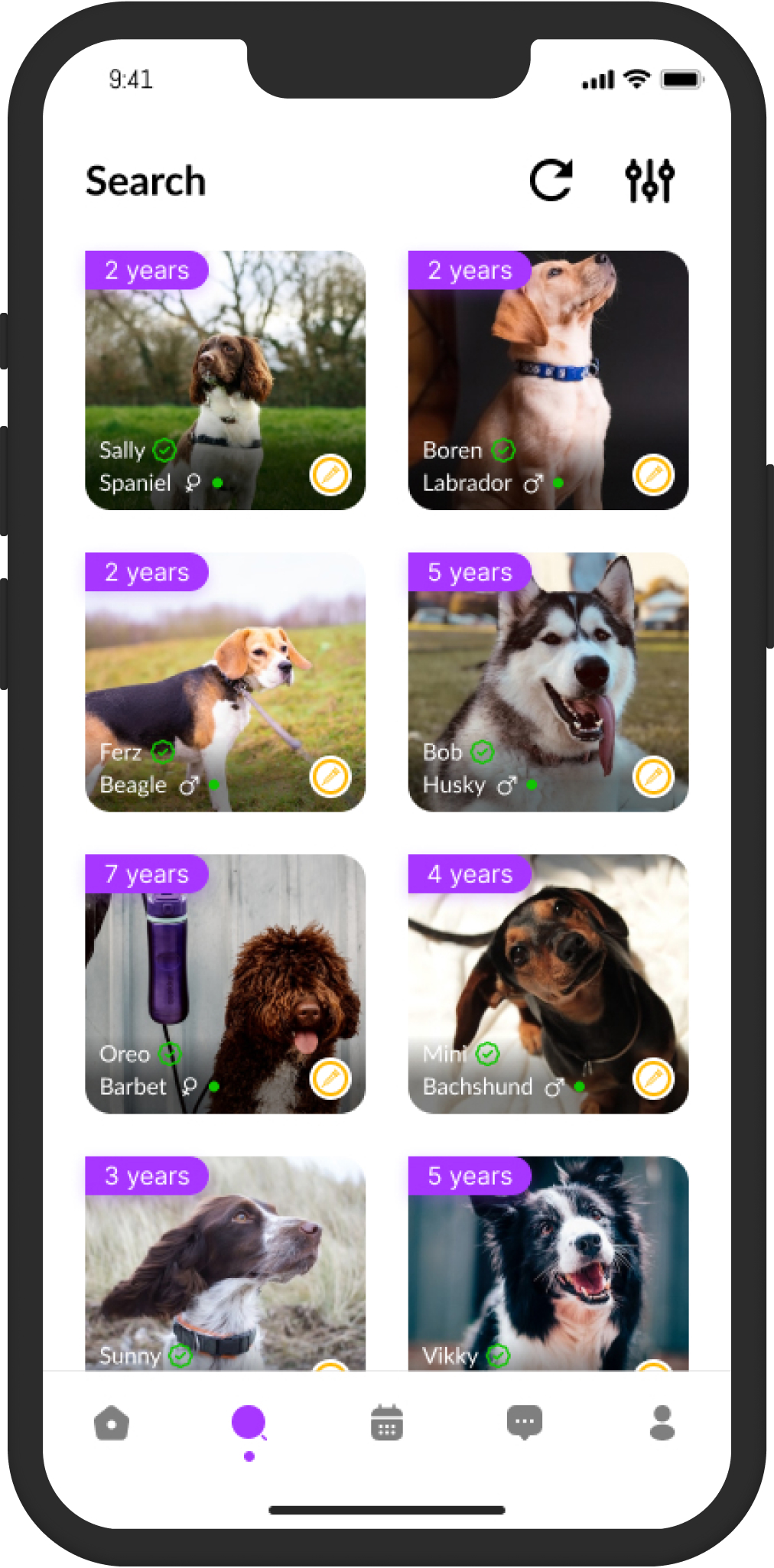Screen dimensions: 774x1568
Task: Refresh the search results
Action: tap(551, 181)
